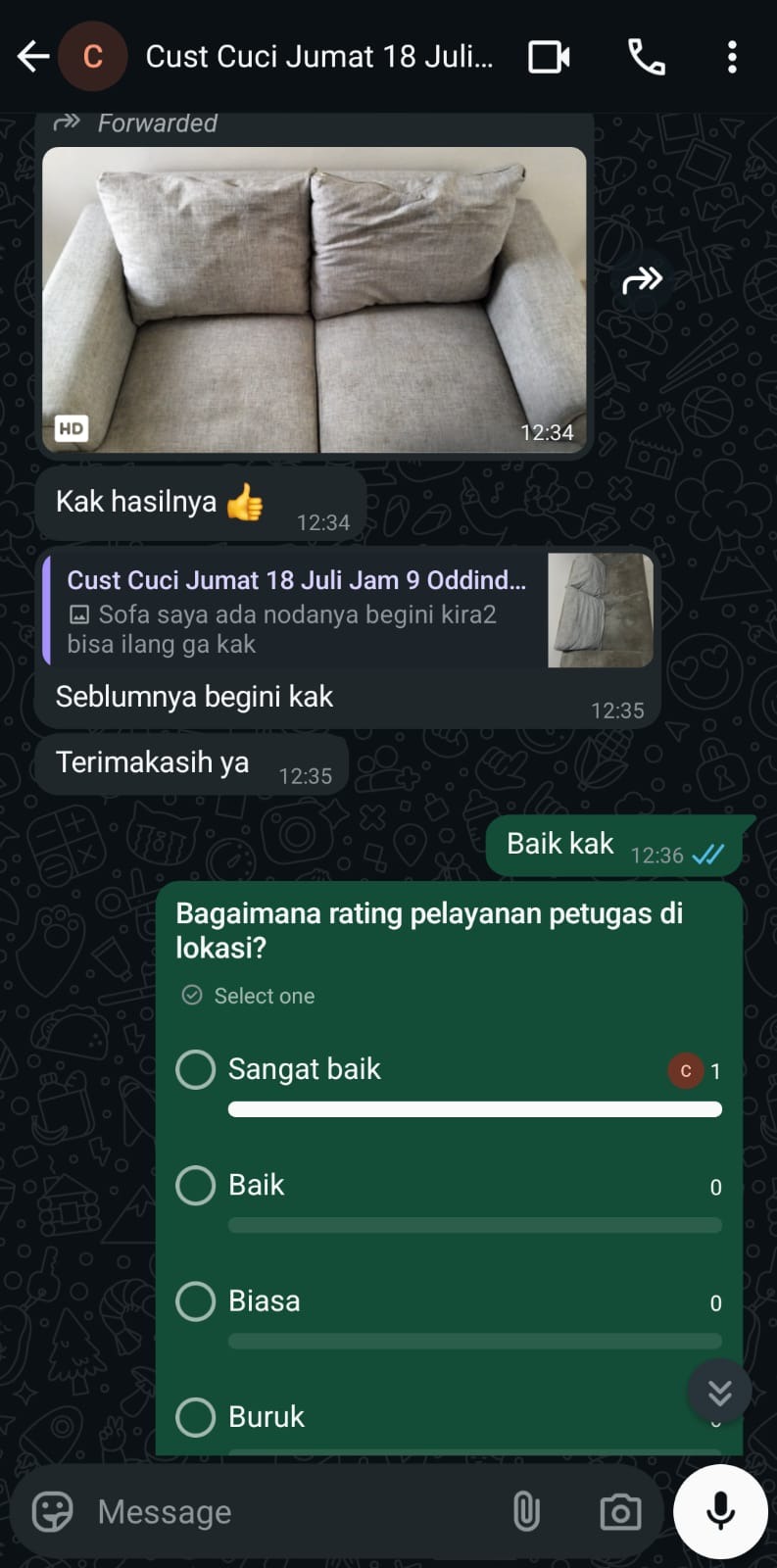The height and width of the screenshot is (1568, 777).
Task: Open the overflow menu
Action: pos(732,57)
